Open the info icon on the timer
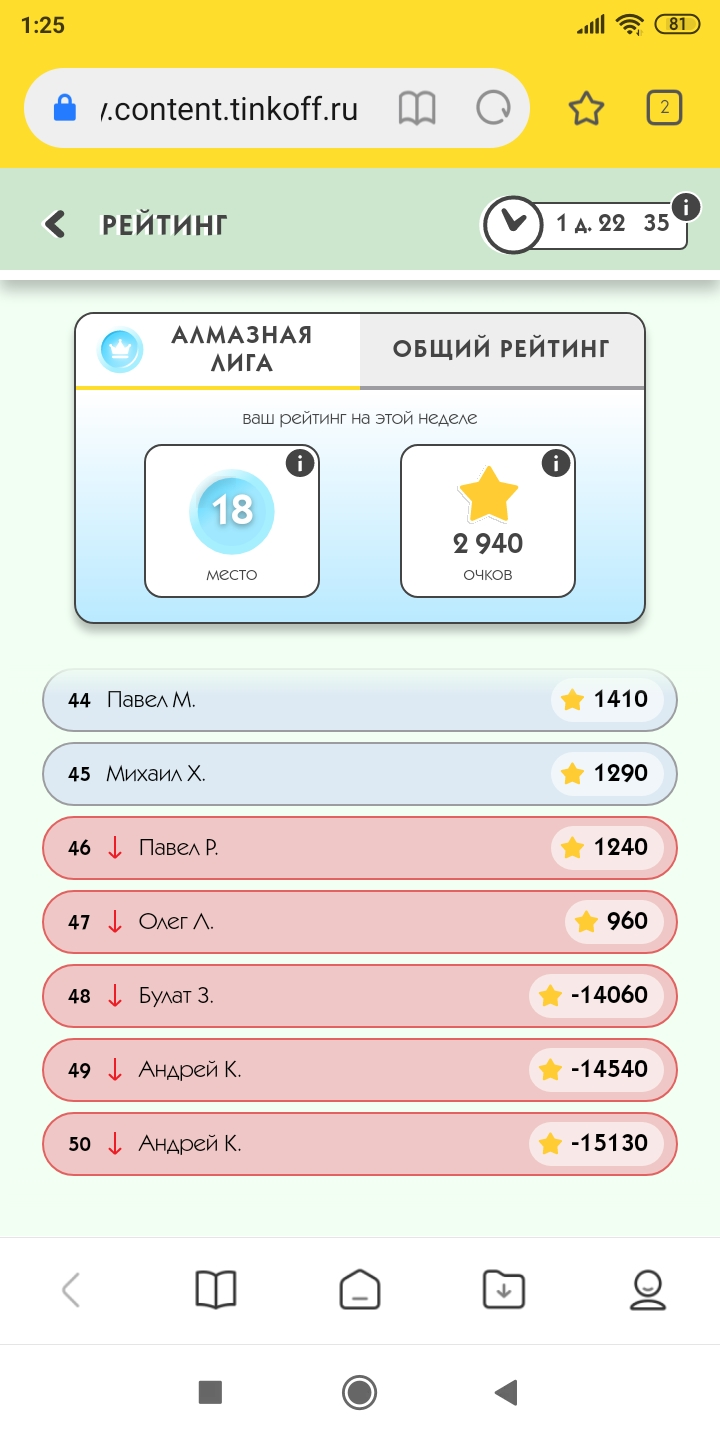Image resolution: width=720 pixels, height=1440 pixels. [x=685, y=207]
